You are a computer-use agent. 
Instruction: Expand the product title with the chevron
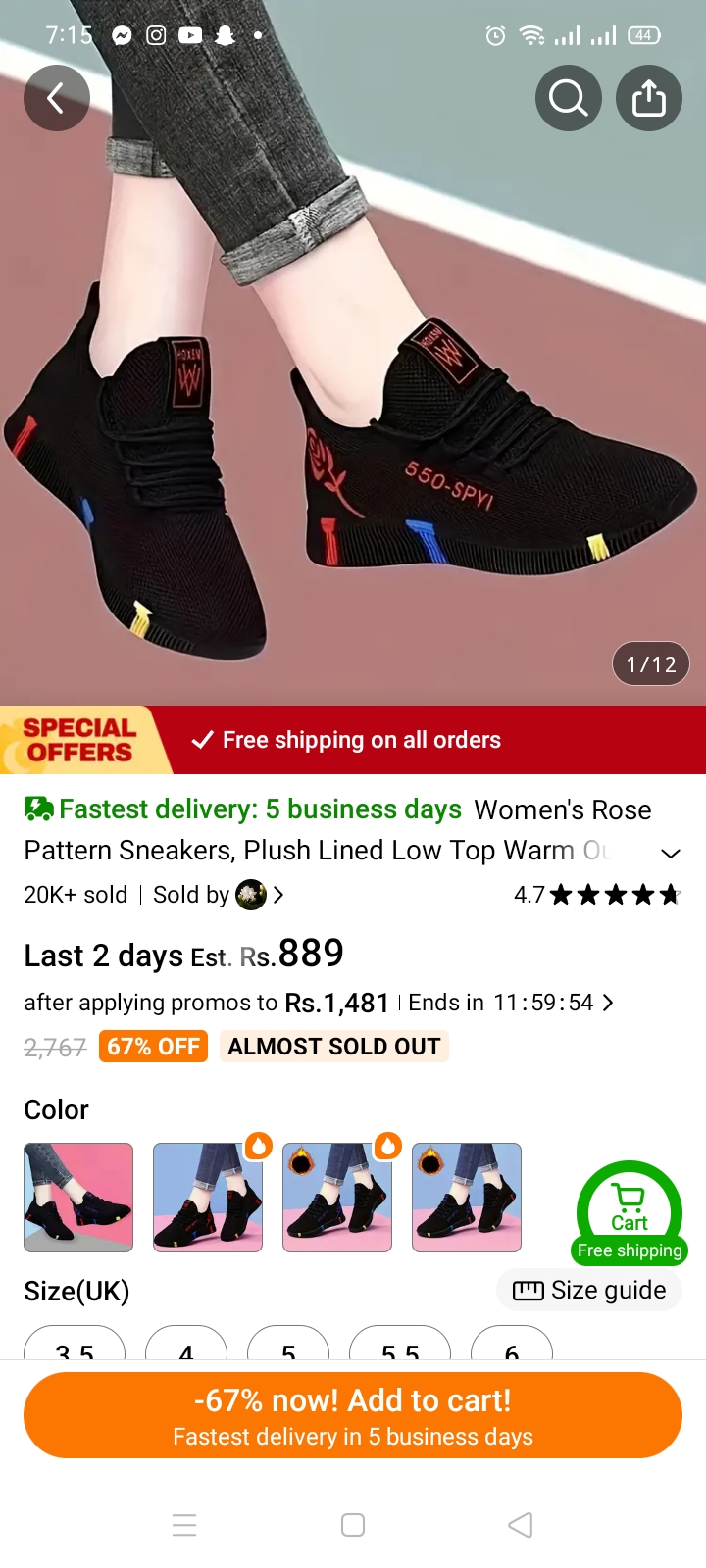[671, 853]
